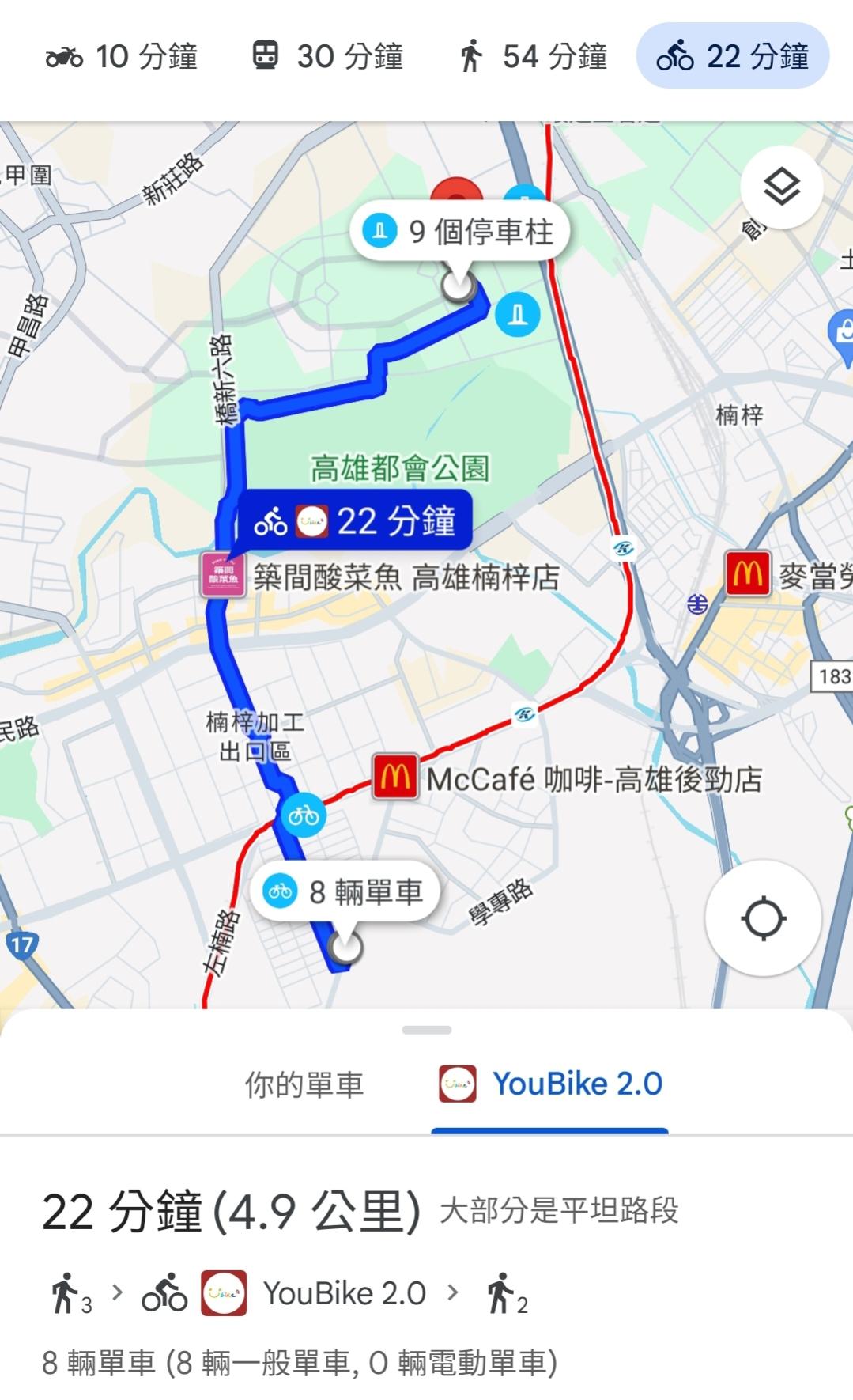
Task: Select the motorcycle 10 分鐘 travel mode
Action: tap(121, 57)
